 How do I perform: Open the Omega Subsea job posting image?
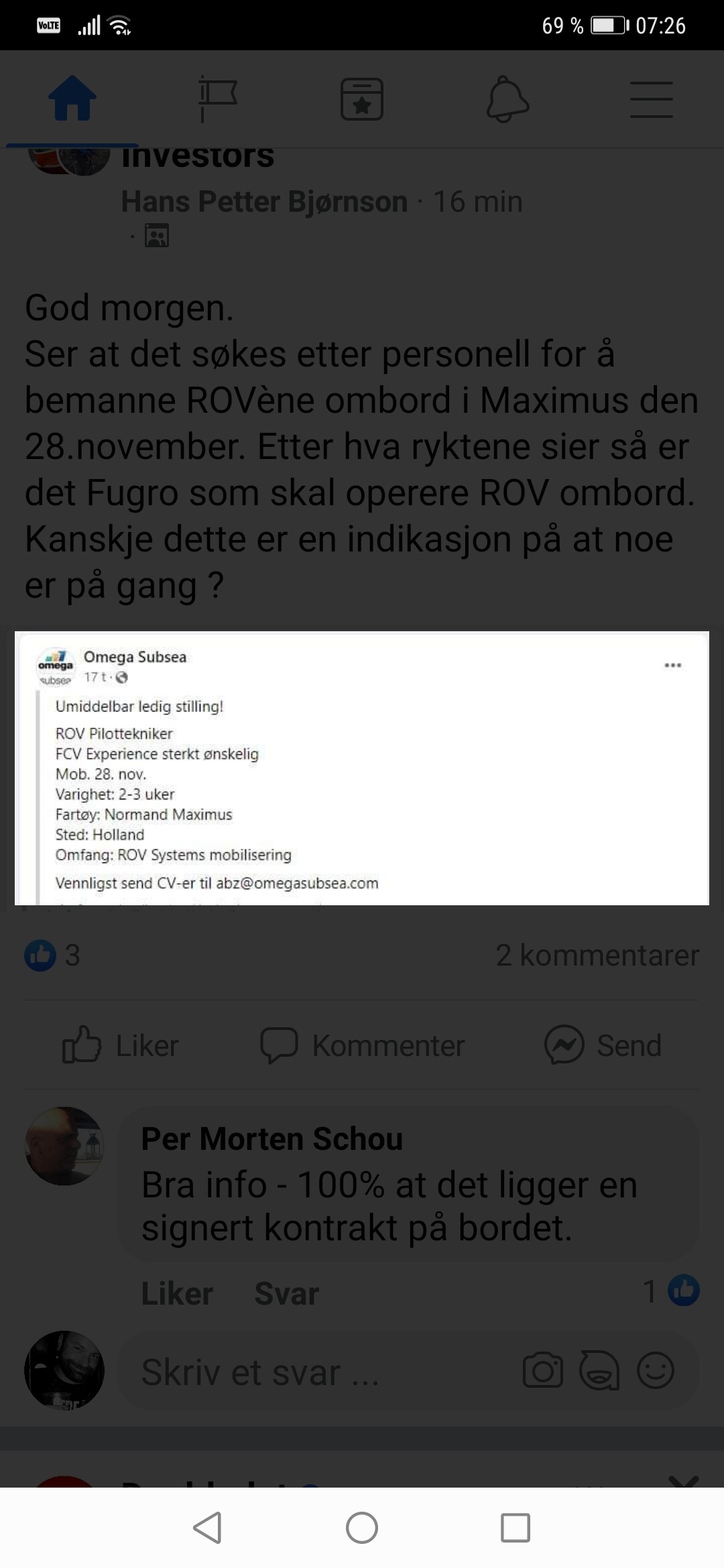tap(362, 768)
